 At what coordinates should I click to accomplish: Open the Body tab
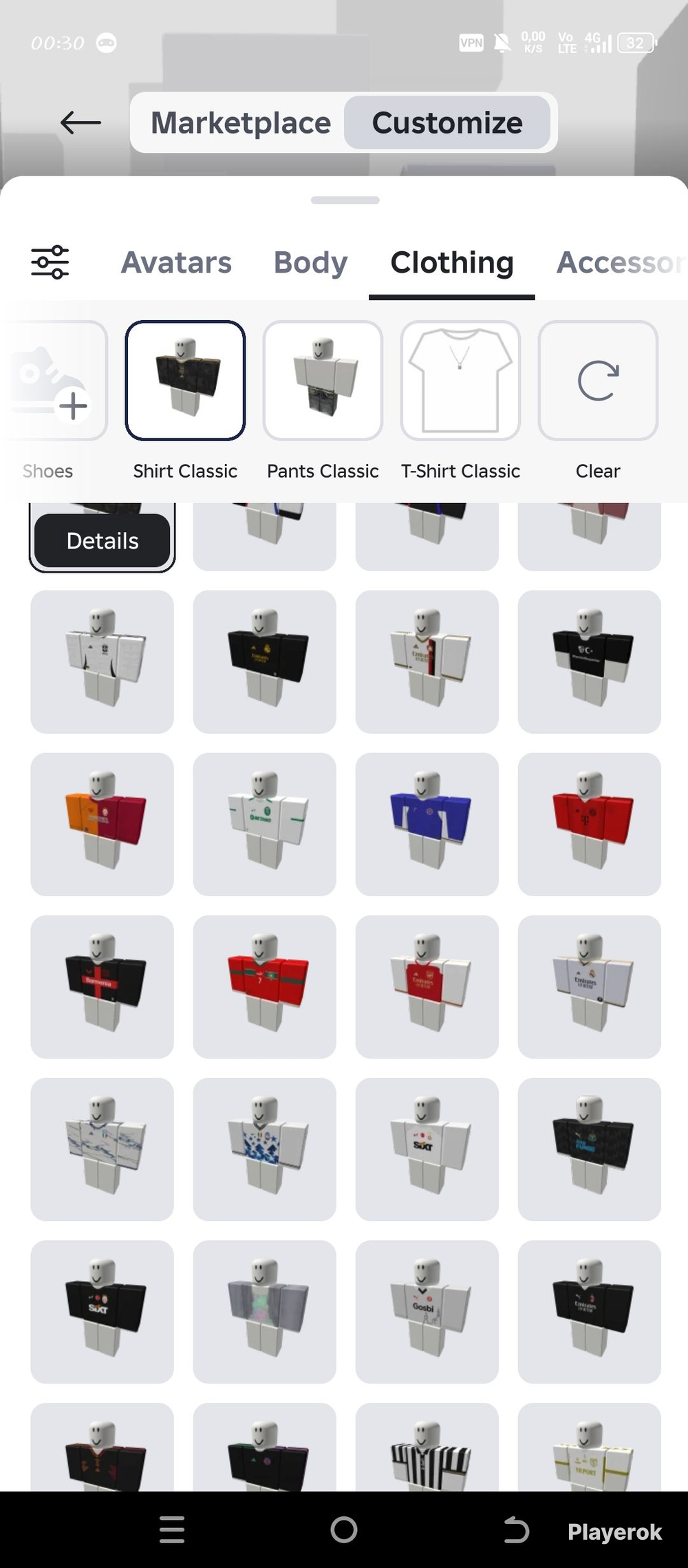click(x=310, y=262)
